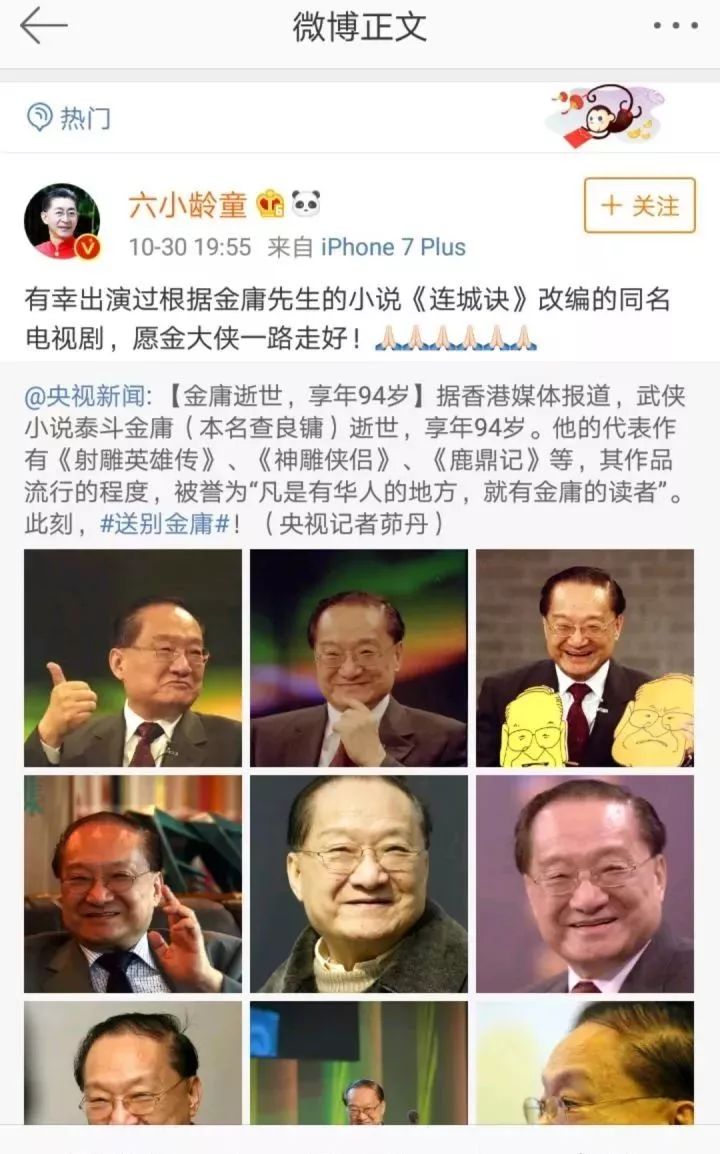Open 六小龄童's profile avatar
720x1154 pixels.
pyautogui.click(x=62, y=221)
